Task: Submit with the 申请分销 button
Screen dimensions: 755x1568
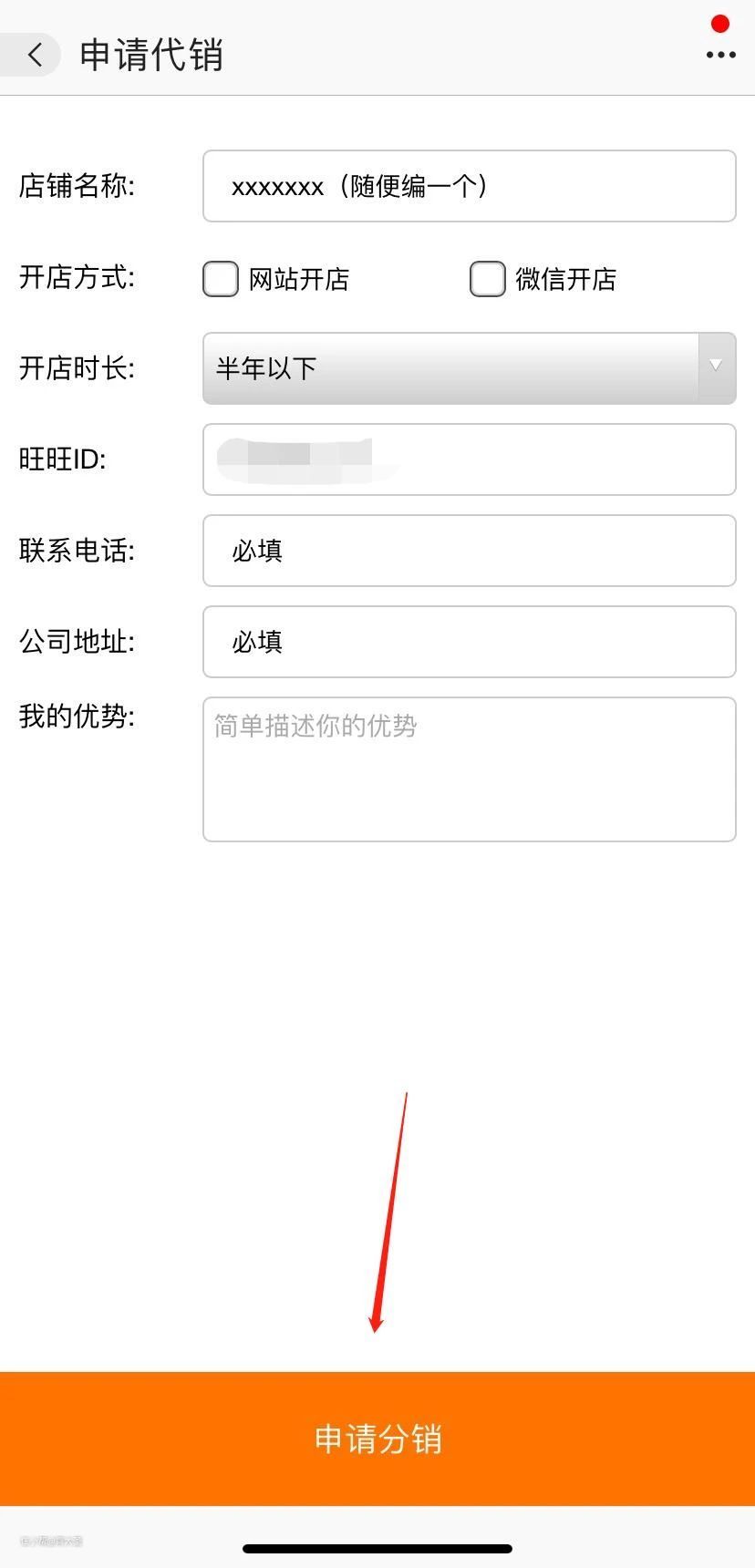Action: 377,1439
